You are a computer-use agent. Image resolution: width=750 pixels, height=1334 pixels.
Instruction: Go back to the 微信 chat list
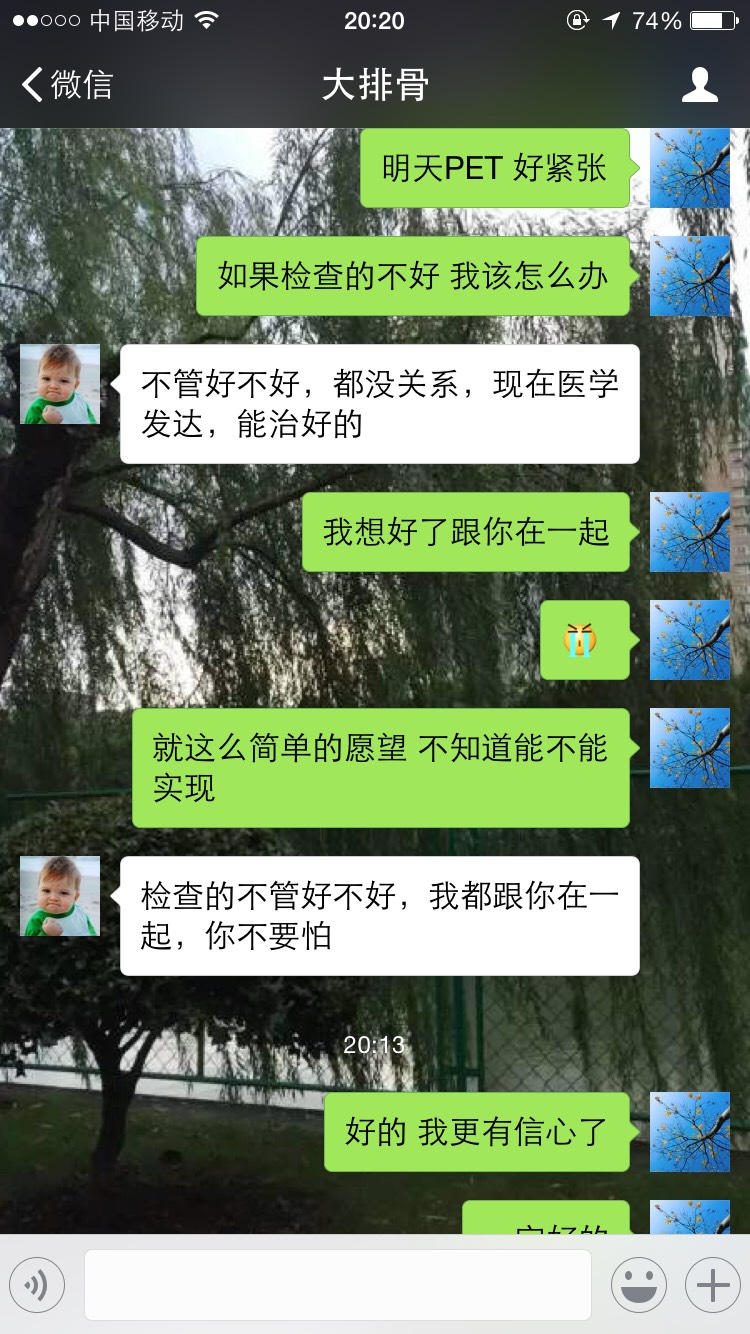point(66,85)
